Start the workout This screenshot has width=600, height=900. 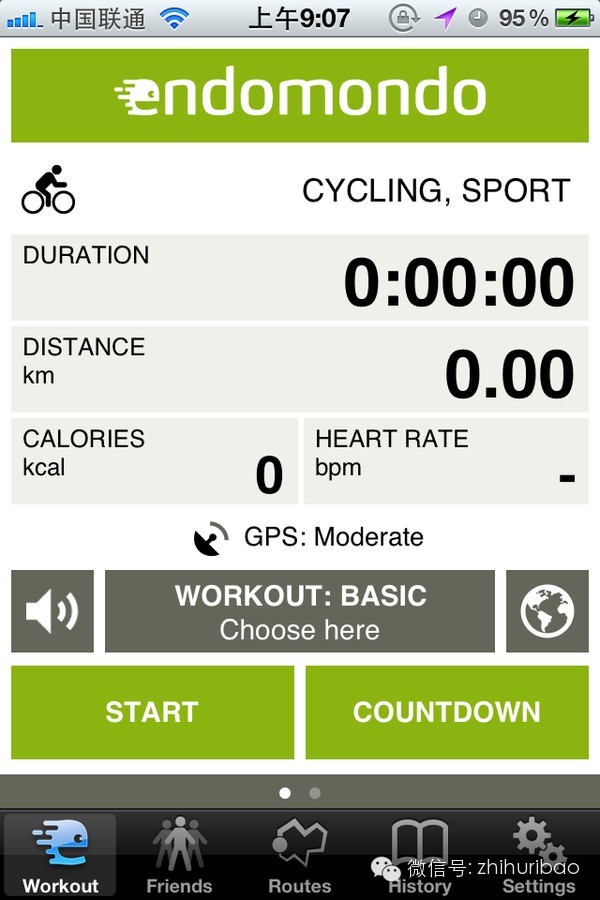coord(152,712)
